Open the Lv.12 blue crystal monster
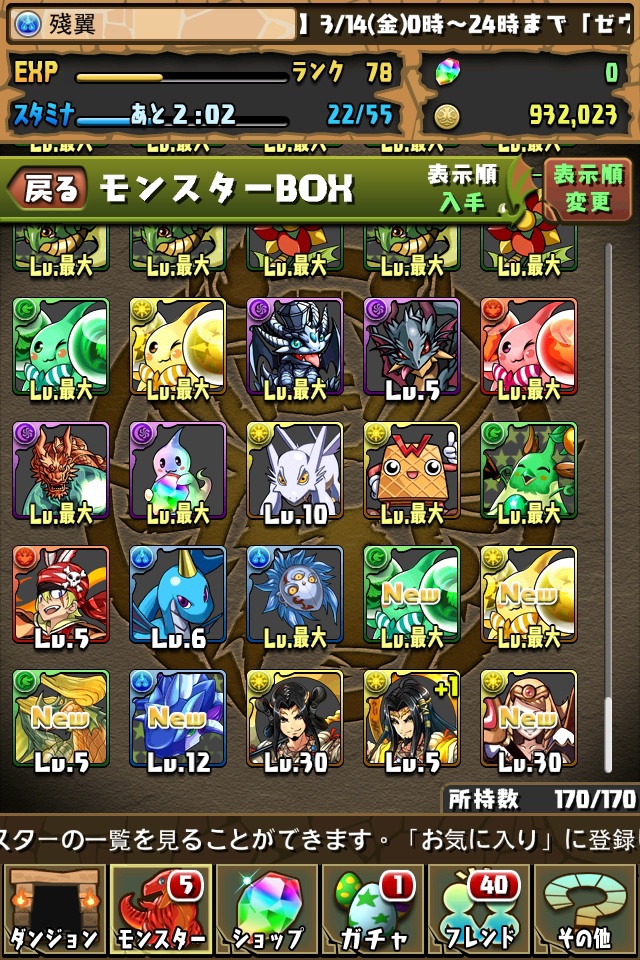 click(178, 719)
